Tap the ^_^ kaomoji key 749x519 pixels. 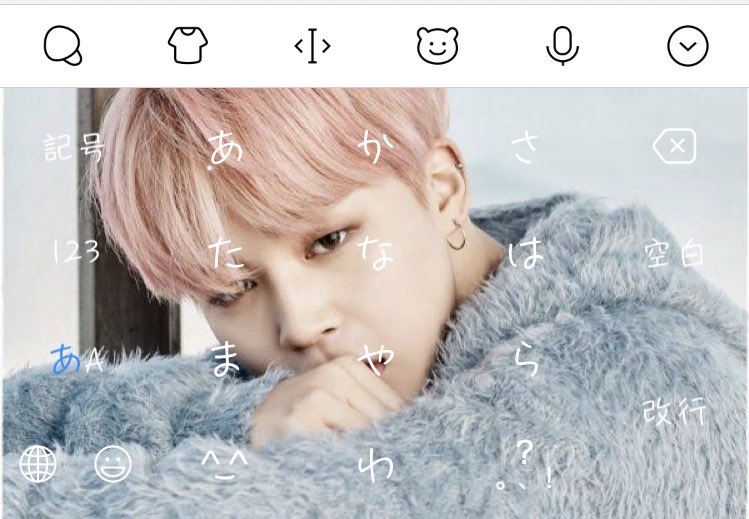coord(225,464)
